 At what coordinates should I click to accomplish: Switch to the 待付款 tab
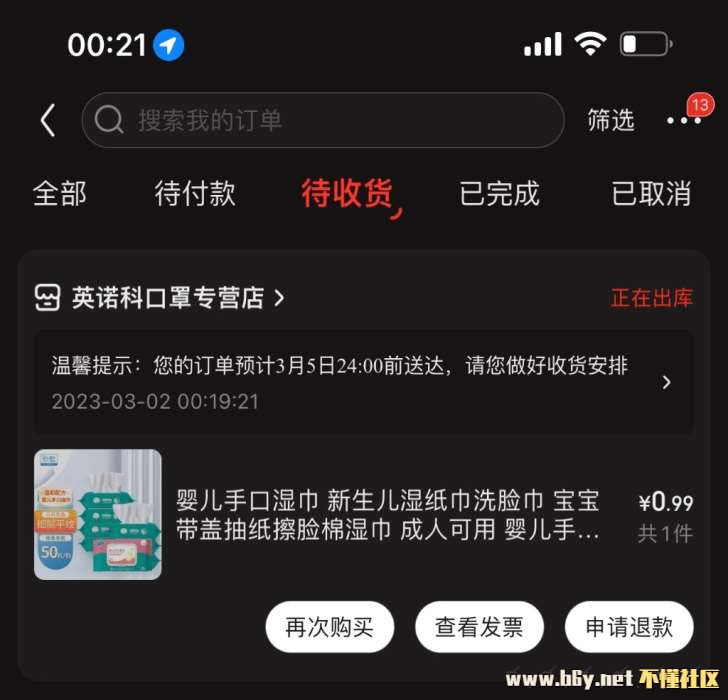tap(195, 194)
